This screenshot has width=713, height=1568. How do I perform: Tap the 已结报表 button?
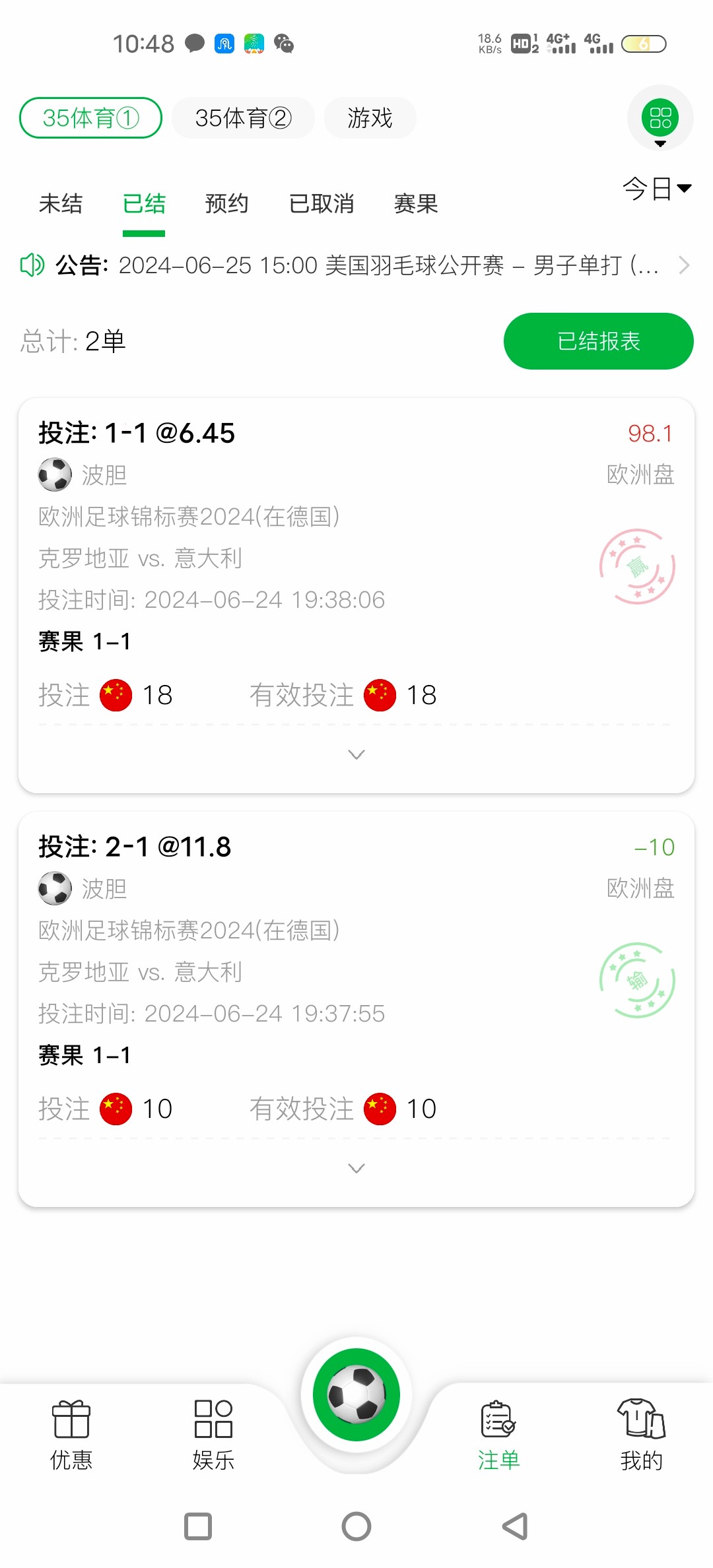598,341
